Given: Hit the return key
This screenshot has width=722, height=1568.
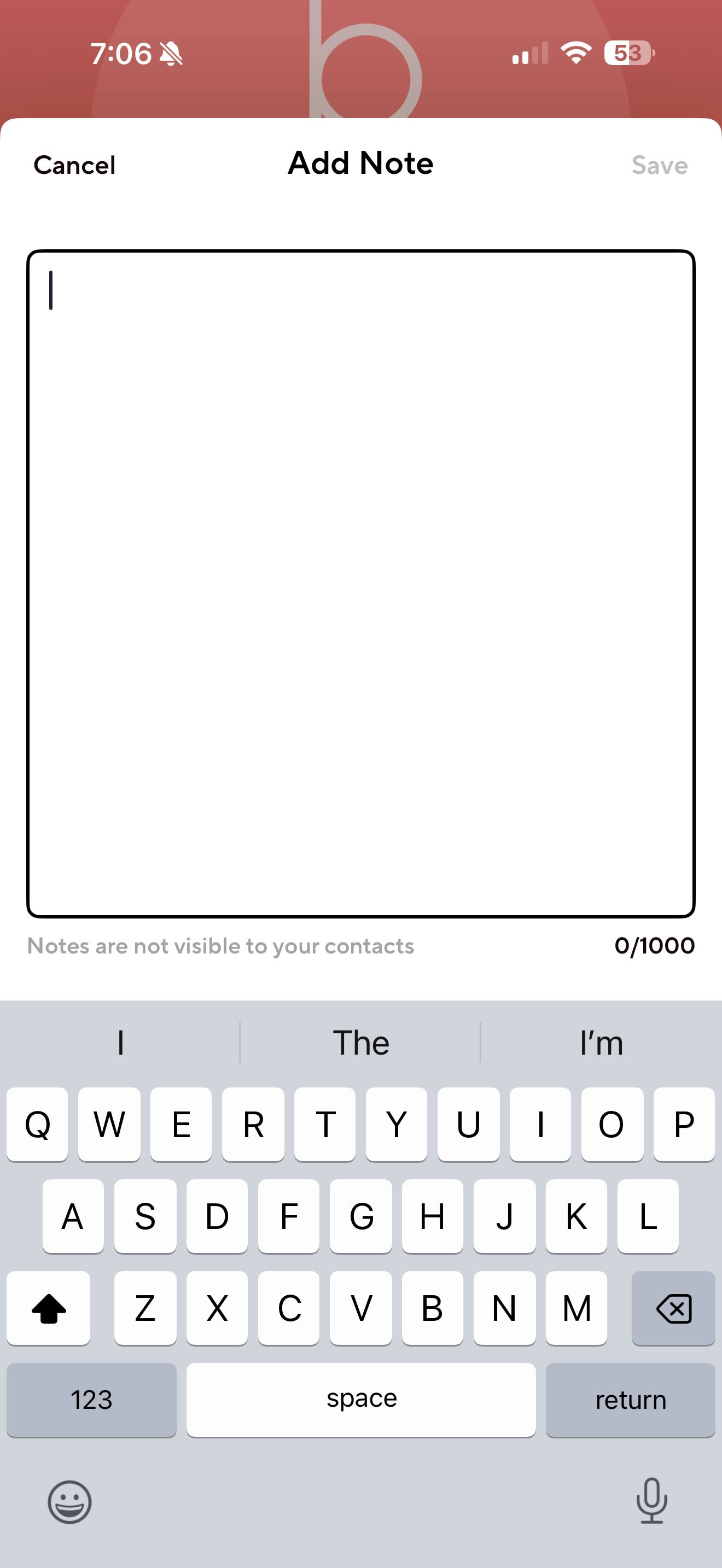Looking at the screenshot, I should pos(630,1400).
